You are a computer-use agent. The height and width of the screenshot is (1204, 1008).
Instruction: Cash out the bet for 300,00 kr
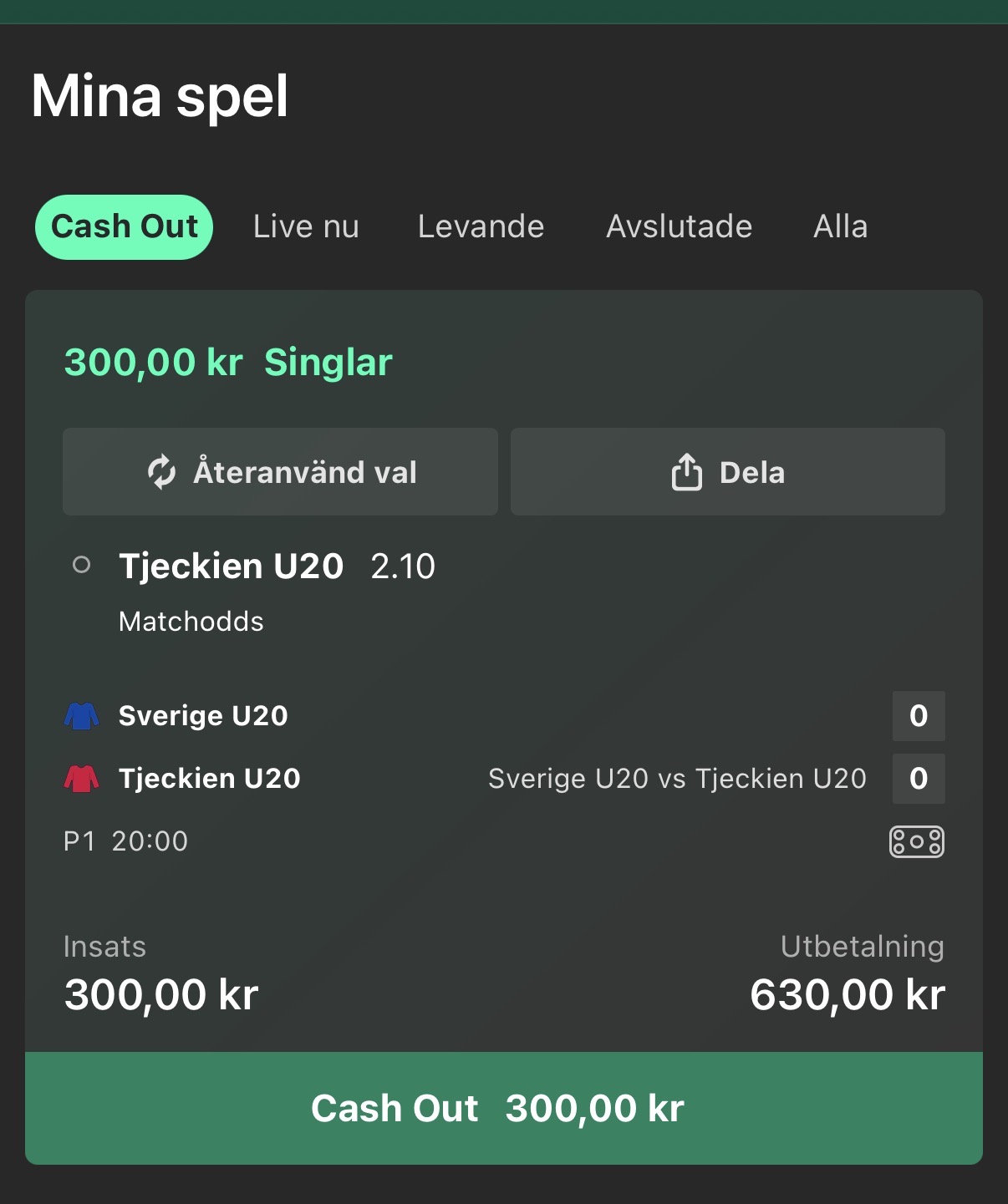tap(503, 1108)
